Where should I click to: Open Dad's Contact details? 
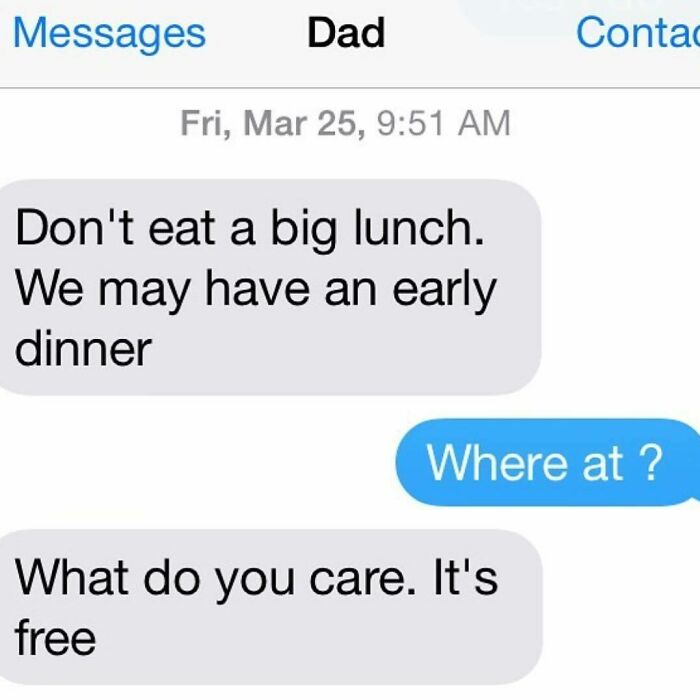pos(636,34)
